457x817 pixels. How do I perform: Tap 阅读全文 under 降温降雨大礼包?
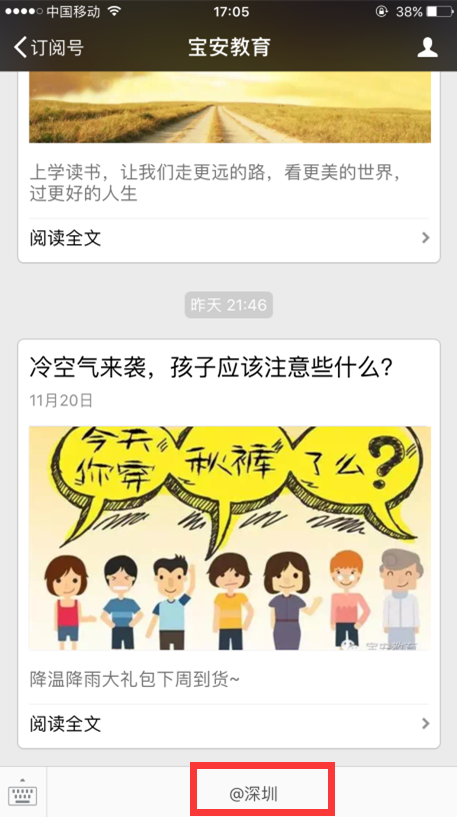[x=229, y=724]
